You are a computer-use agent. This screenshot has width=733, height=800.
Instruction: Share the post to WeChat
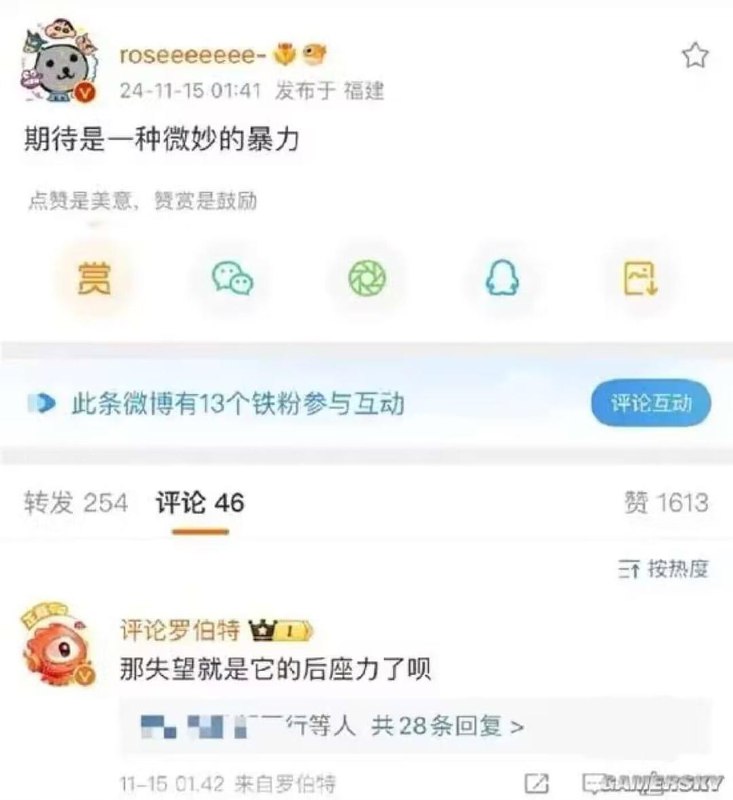pos(232,277)
